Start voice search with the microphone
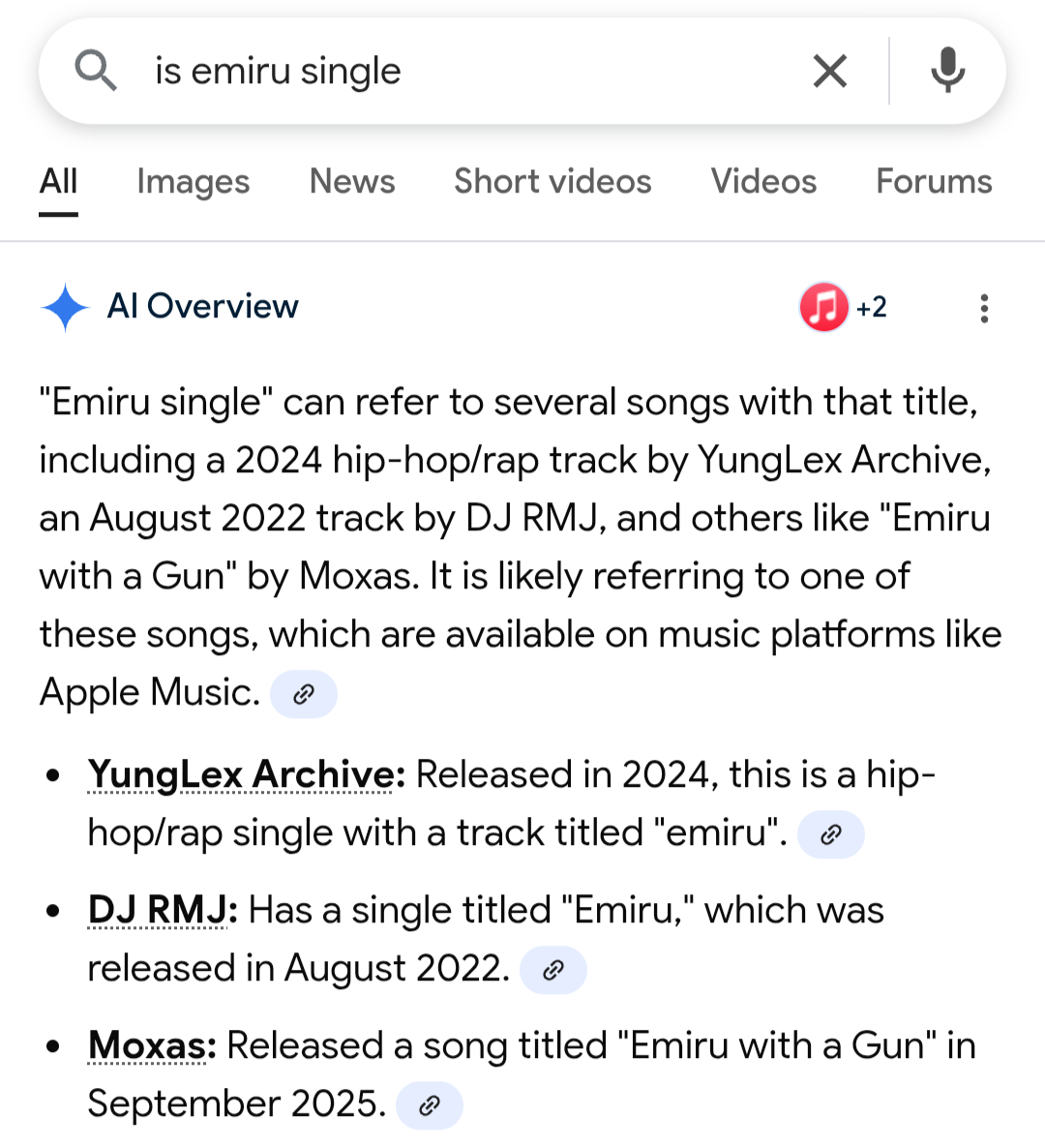1045x1148 pixels. pyautogui.click(x=947, y=71)
